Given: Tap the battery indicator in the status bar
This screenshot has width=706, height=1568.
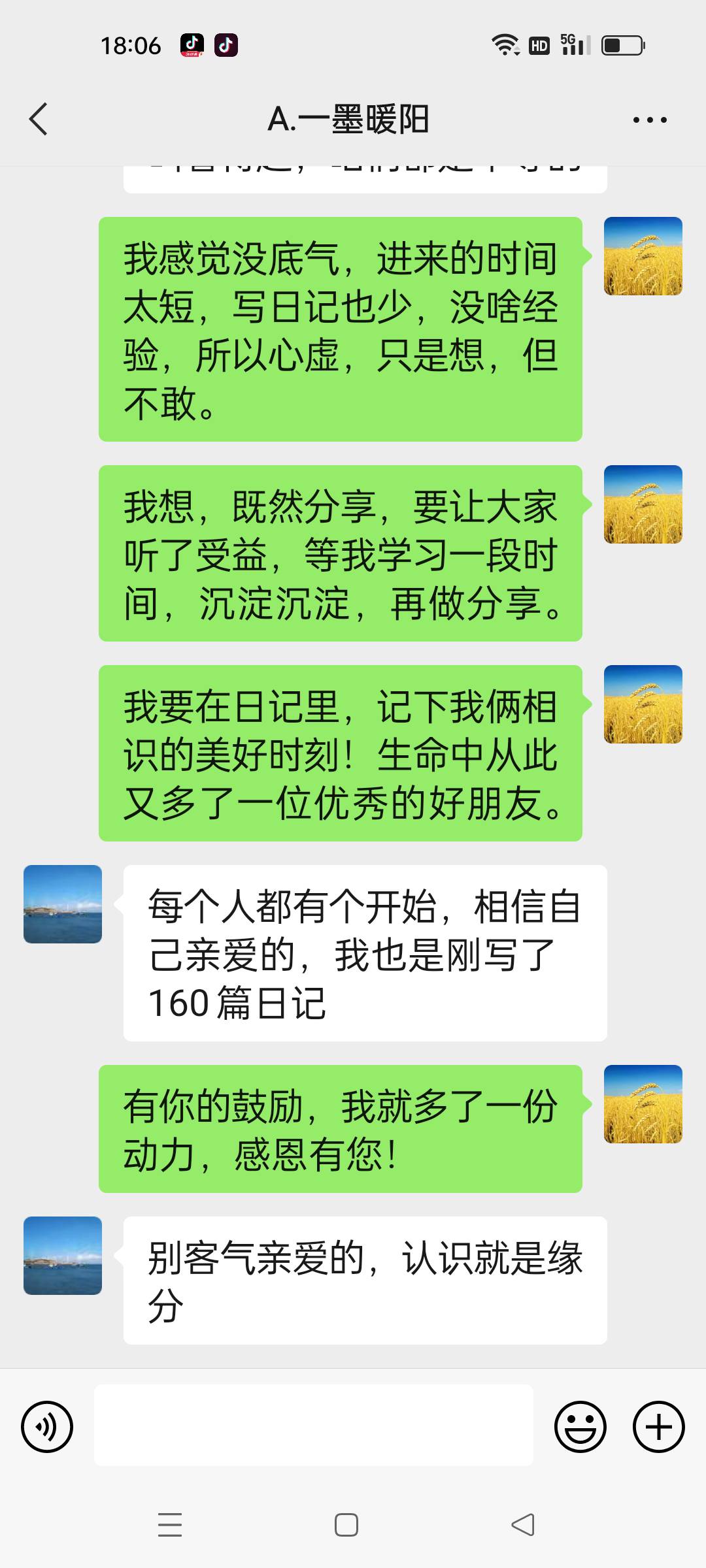Looking at the screenshot, I should coord(622,44).
